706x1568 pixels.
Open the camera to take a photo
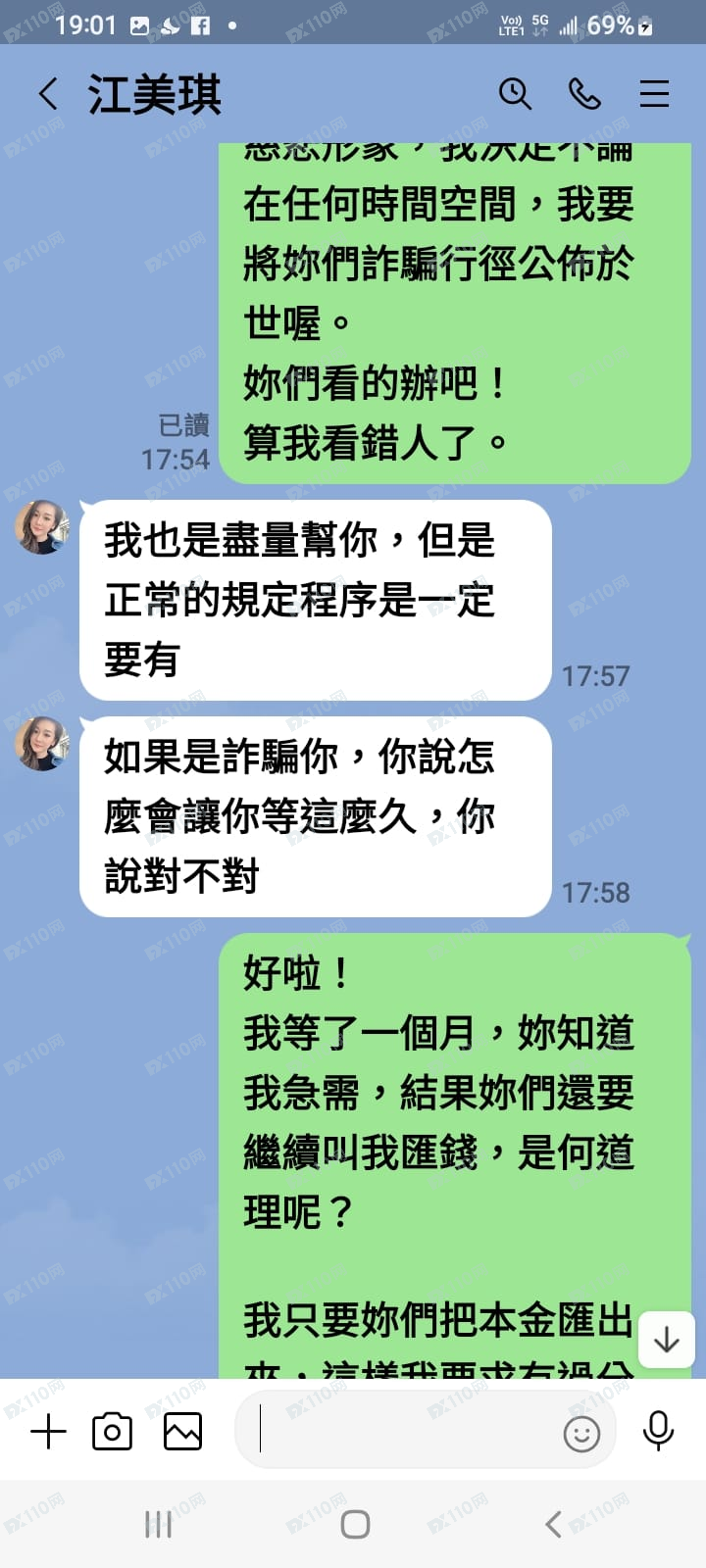pyautogui.click(x=112, y=1432)
